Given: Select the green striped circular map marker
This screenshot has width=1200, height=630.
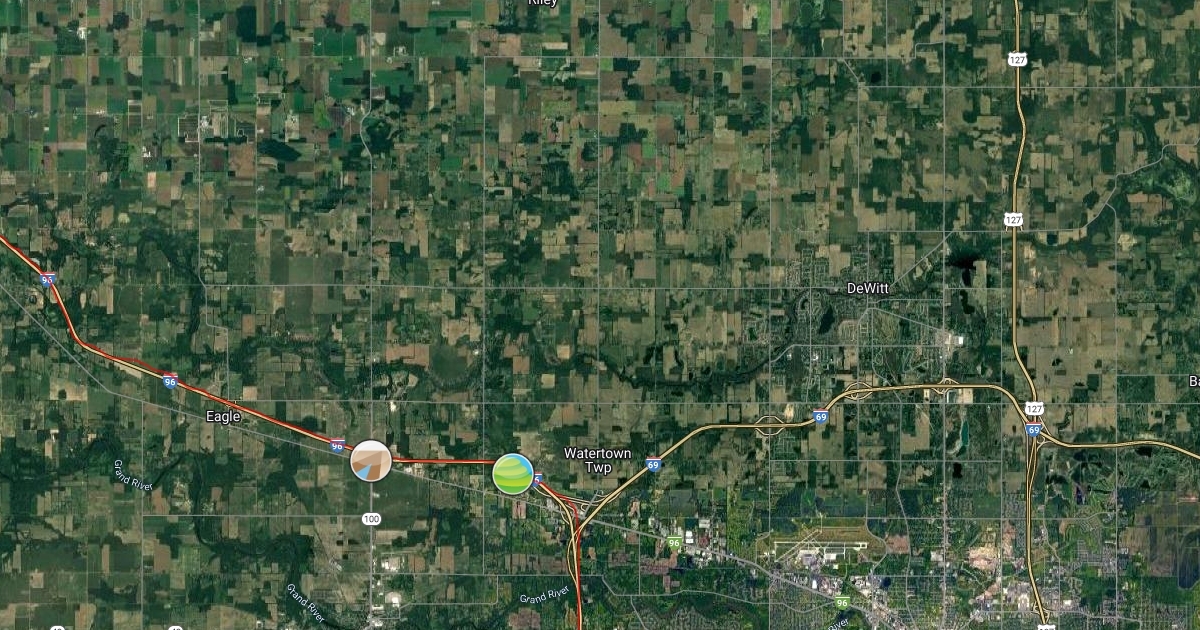Looking at the screenshot, I should coord(513,473).
